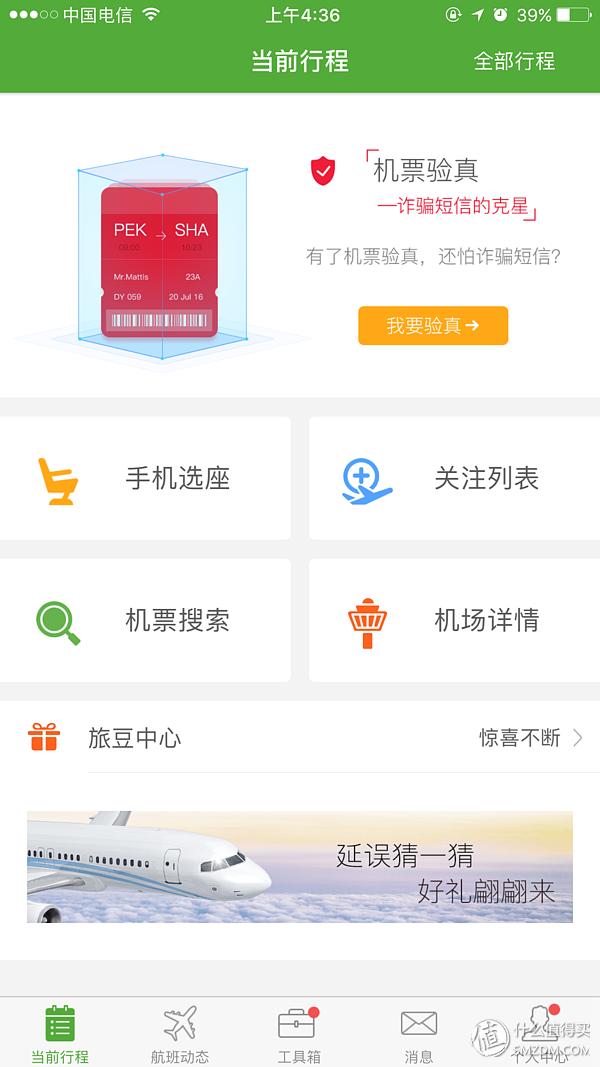This screenshot has height=1067, width=600.
Task: Tap the 我要验真 button
Action: (x=433, y=325)
